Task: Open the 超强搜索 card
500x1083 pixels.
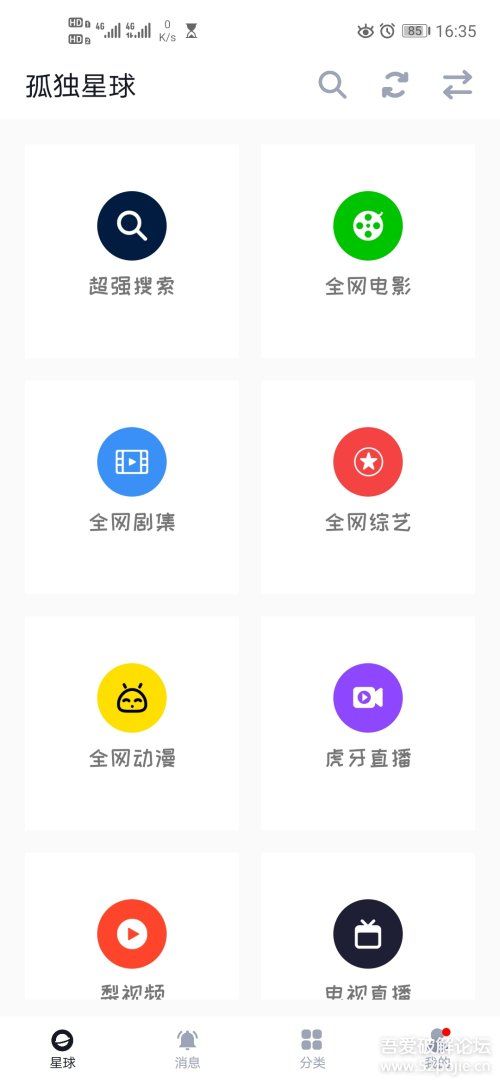Action: coord(132,251)
